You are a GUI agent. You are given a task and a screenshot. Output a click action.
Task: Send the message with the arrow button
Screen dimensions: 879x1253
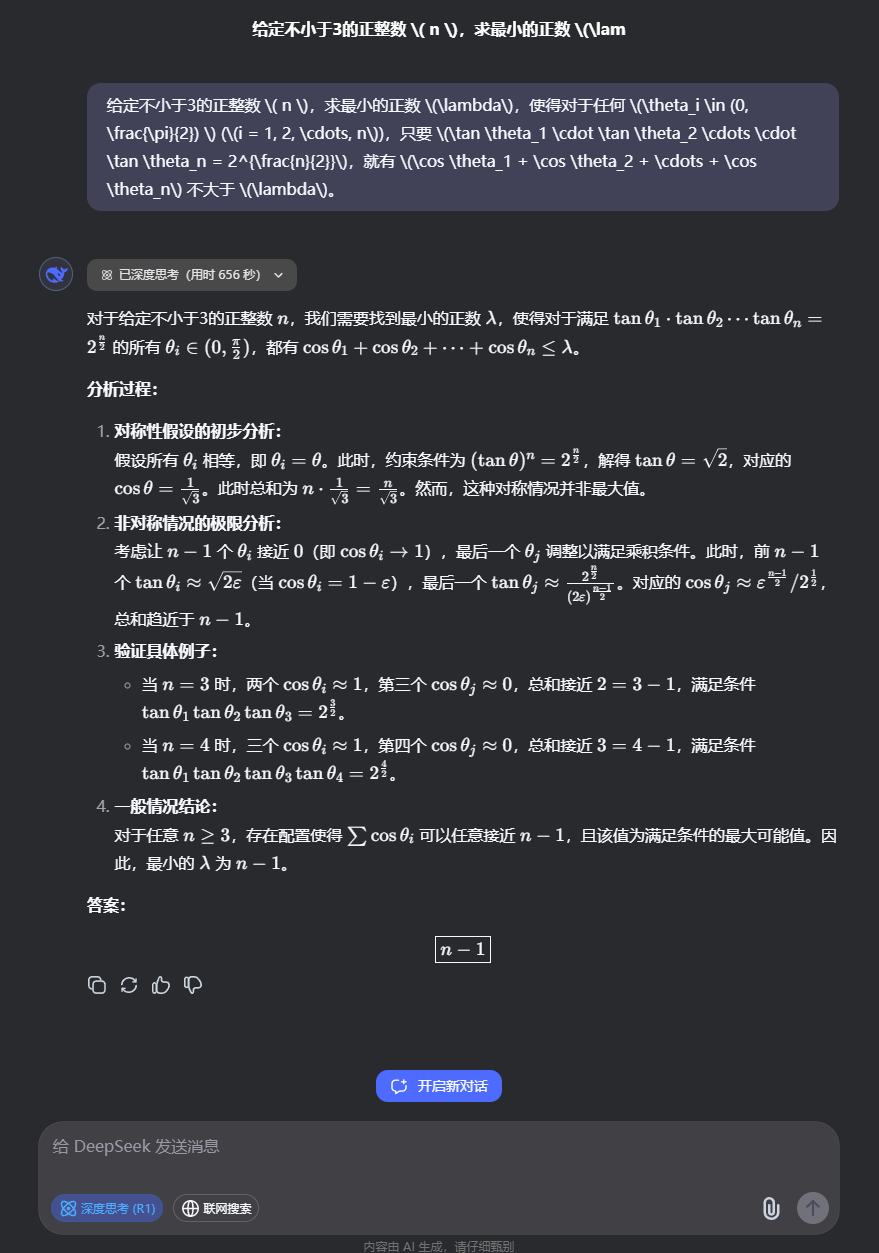pyautogui.click(x=813, y=1208)
